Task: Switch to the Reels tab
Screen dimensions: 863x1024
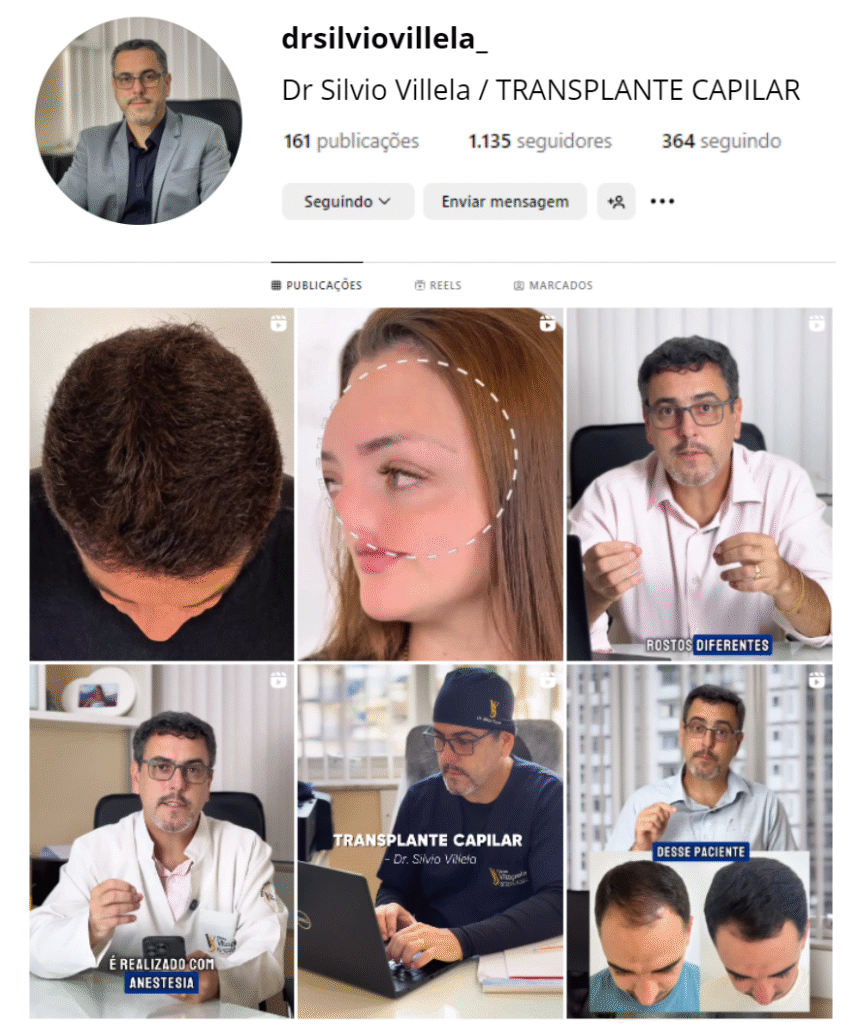Action: tap(438, 285)
